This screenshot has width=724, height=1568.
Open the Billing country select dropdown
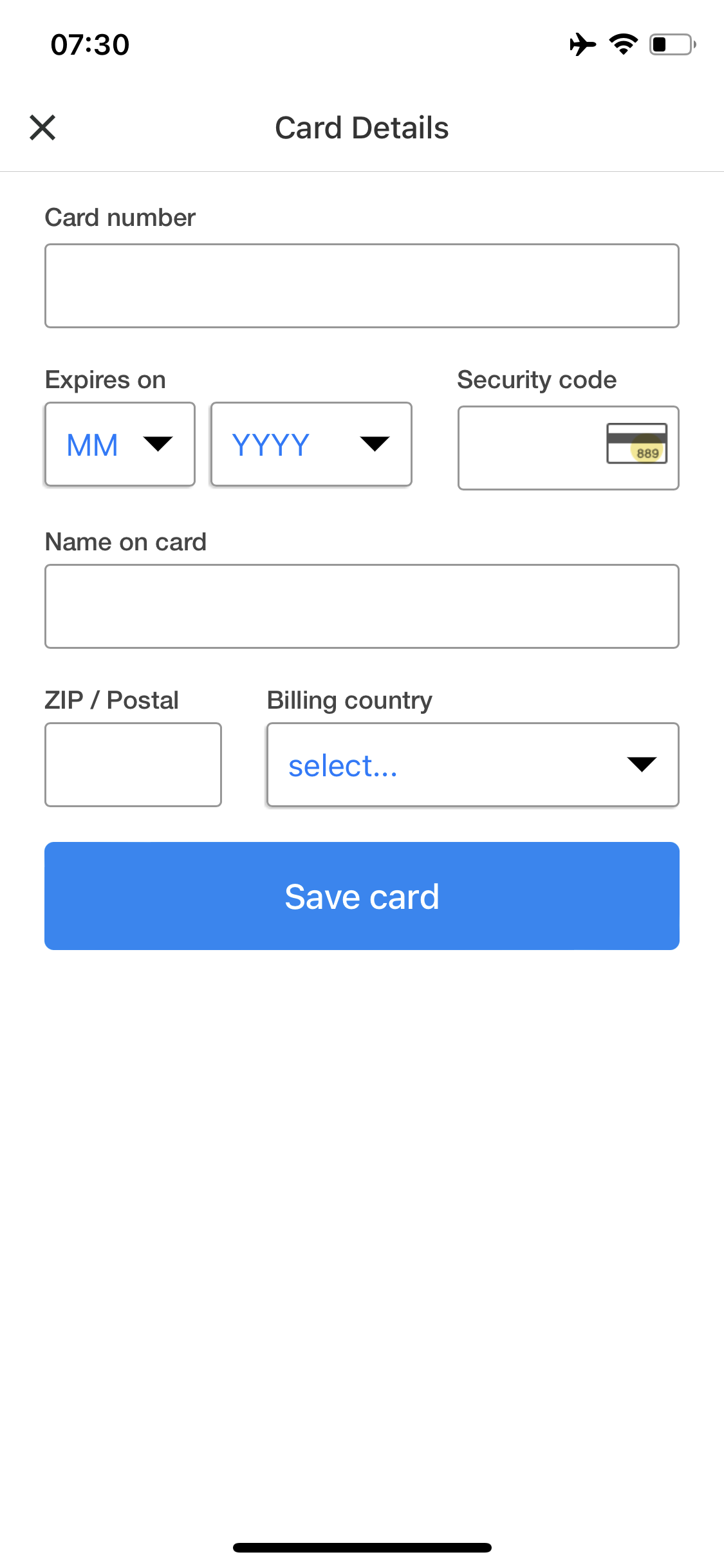472,765
